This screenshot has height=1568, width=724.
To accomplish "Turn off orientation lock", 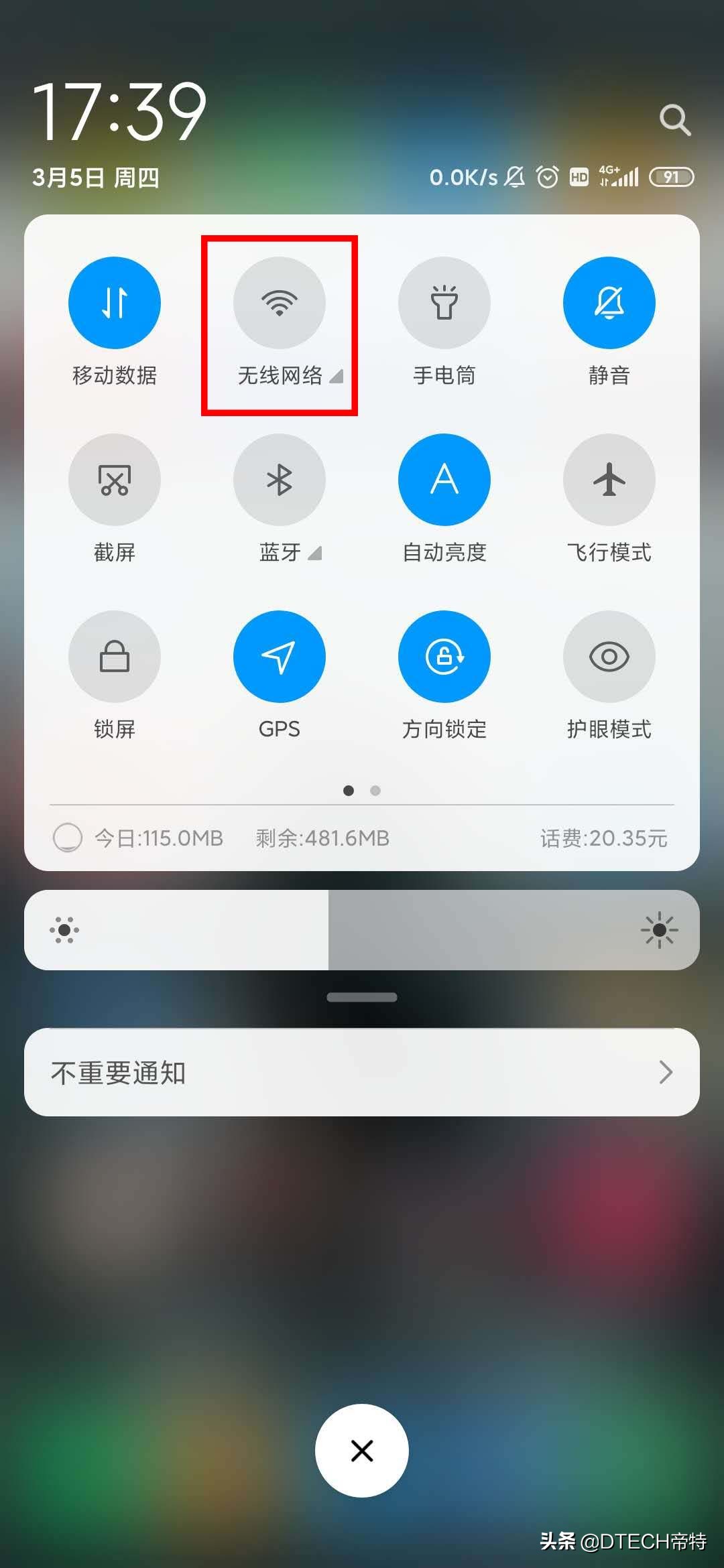I will (444, 657).
